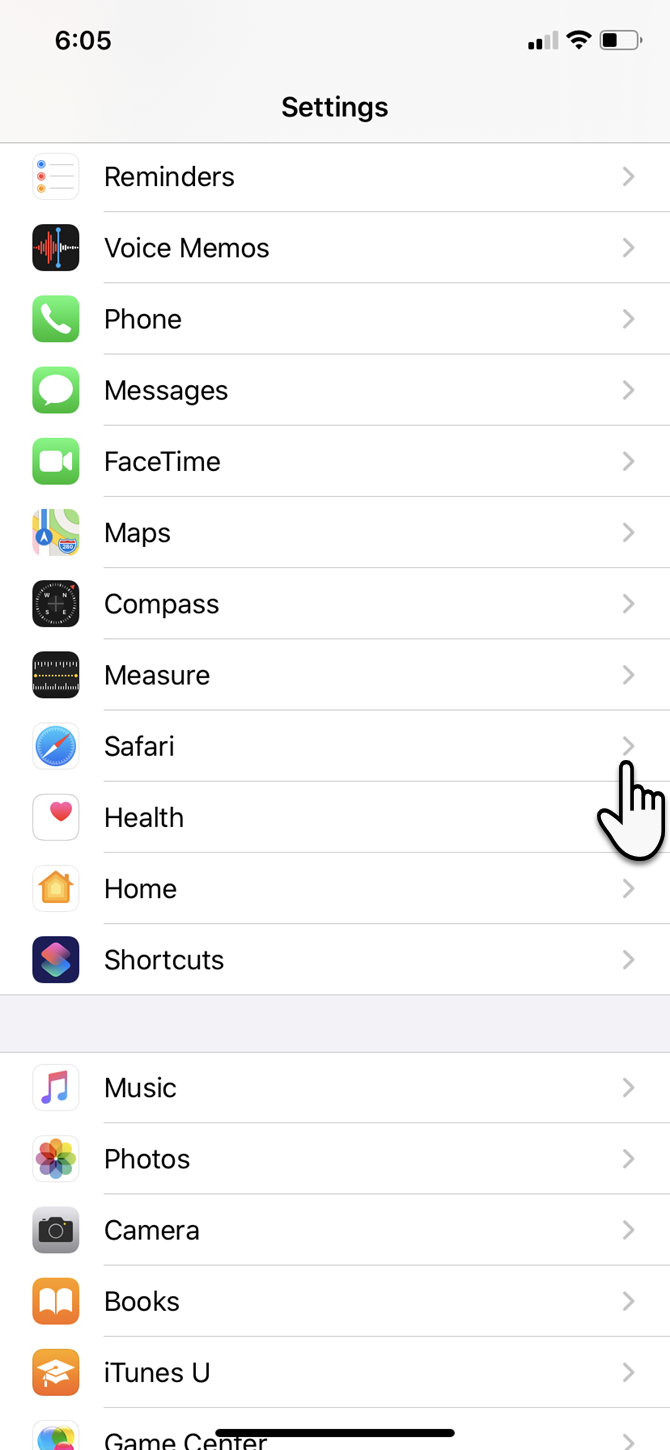
Task: Open Messages settings row
Action: pyautogui.click(x=335, y=390)
